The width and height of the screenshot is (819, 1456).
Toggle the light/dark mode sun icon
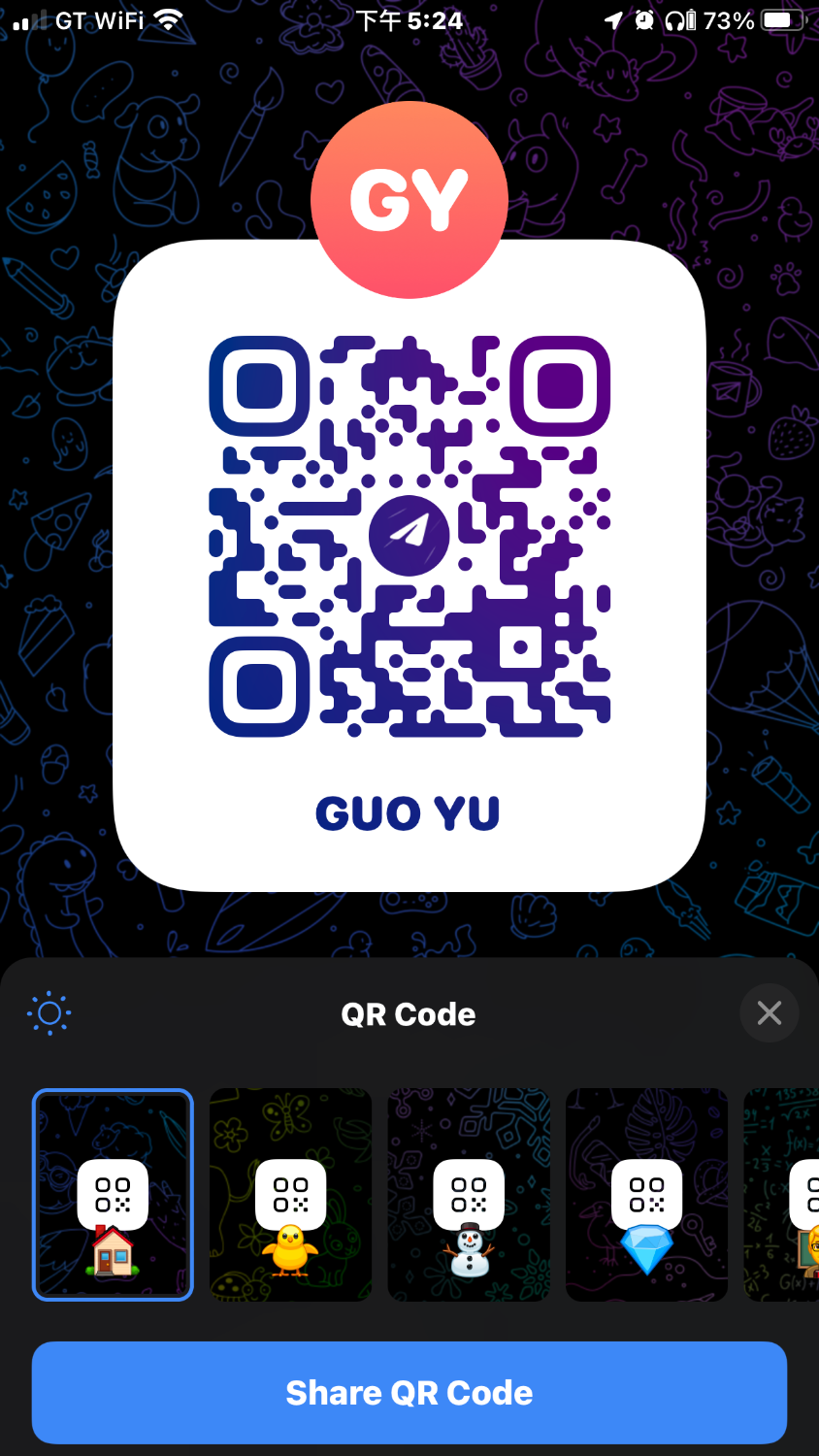(x=49, y=1014)
